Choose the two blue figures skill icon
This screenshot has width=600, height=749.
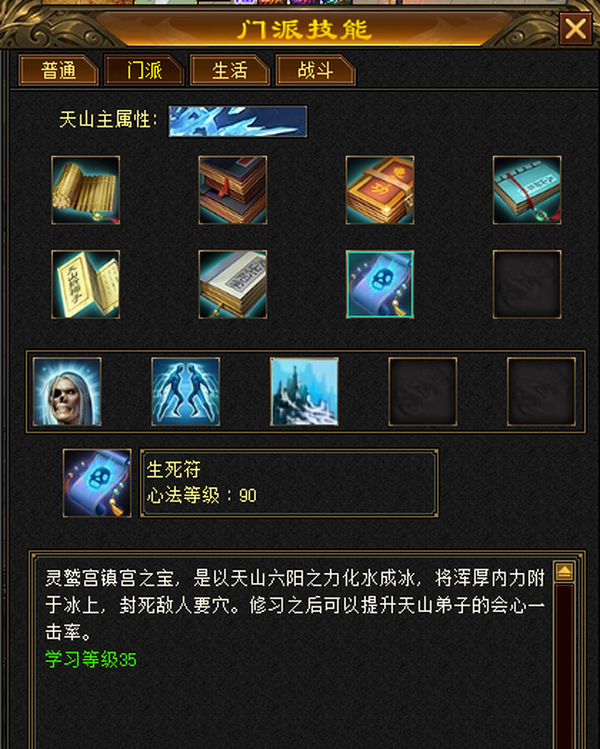click(x=186, y=391)
